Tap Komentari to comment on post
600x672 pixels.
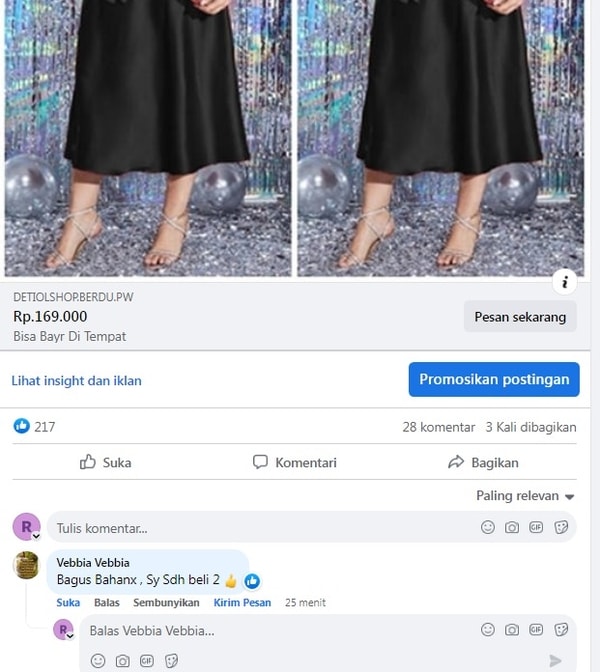click(294, 462)
